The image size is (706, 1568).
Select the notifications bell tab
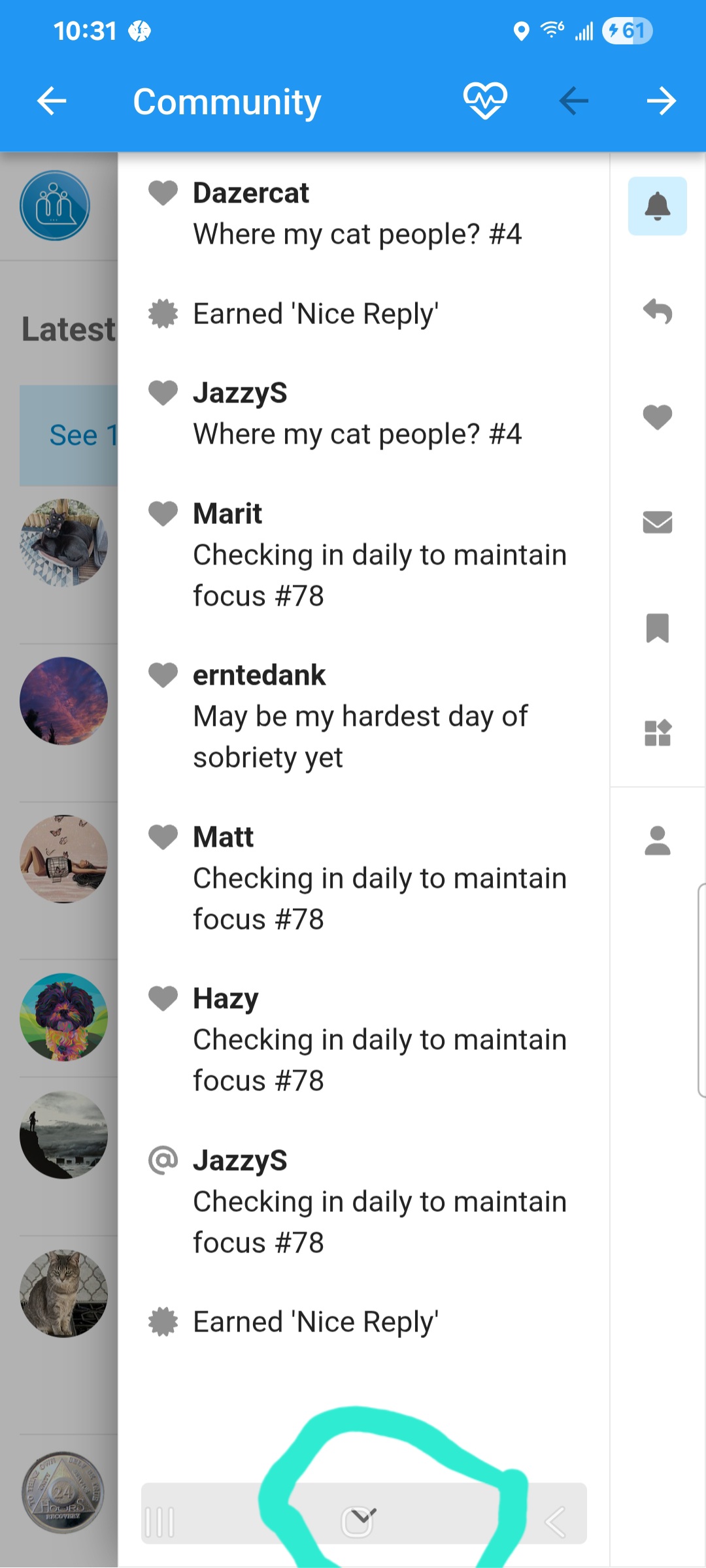657,206
